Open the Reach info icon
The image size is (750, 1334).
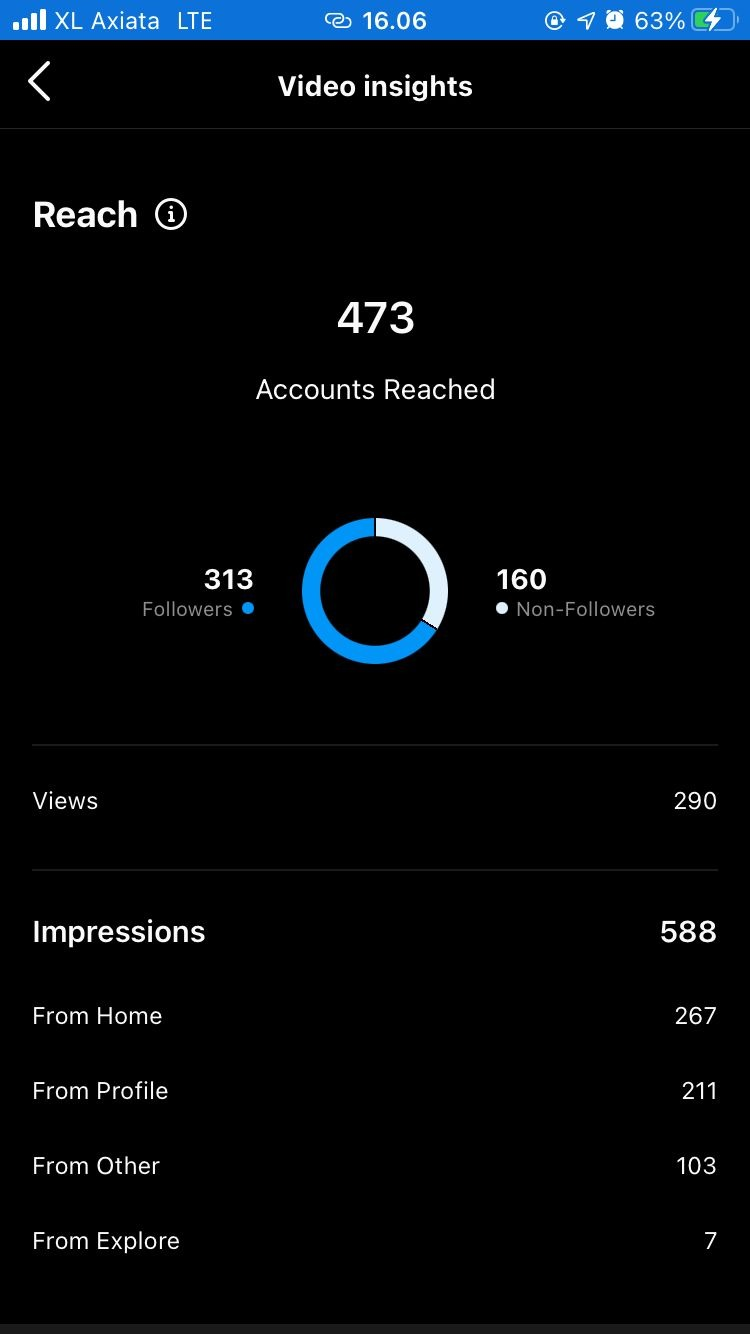(171, 214)
